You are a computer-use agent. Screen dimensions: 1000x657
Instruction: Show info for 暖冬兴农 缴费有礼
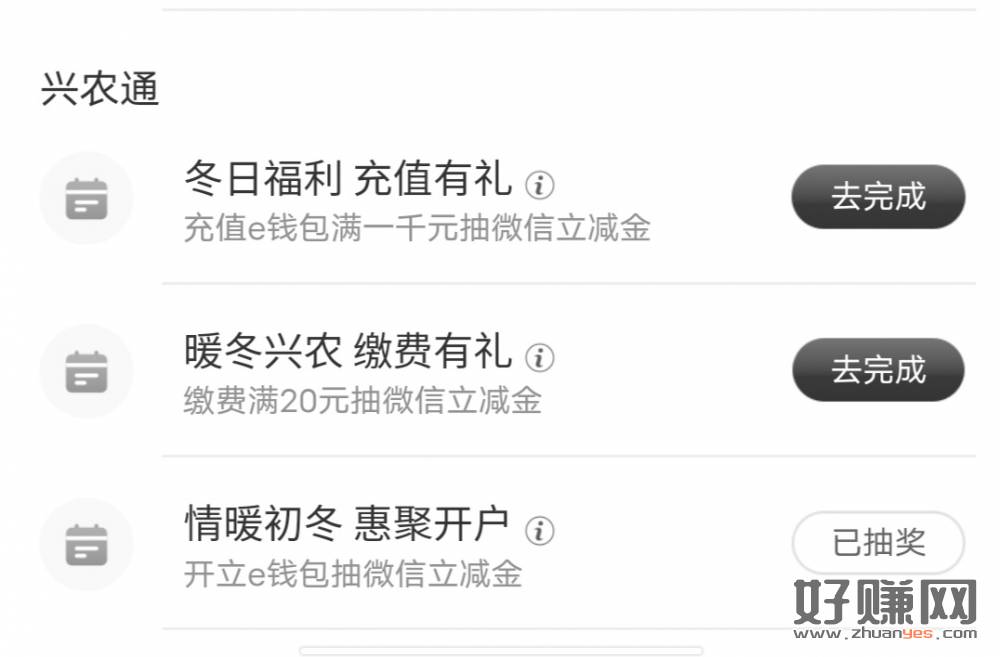(x=540, y=356)
